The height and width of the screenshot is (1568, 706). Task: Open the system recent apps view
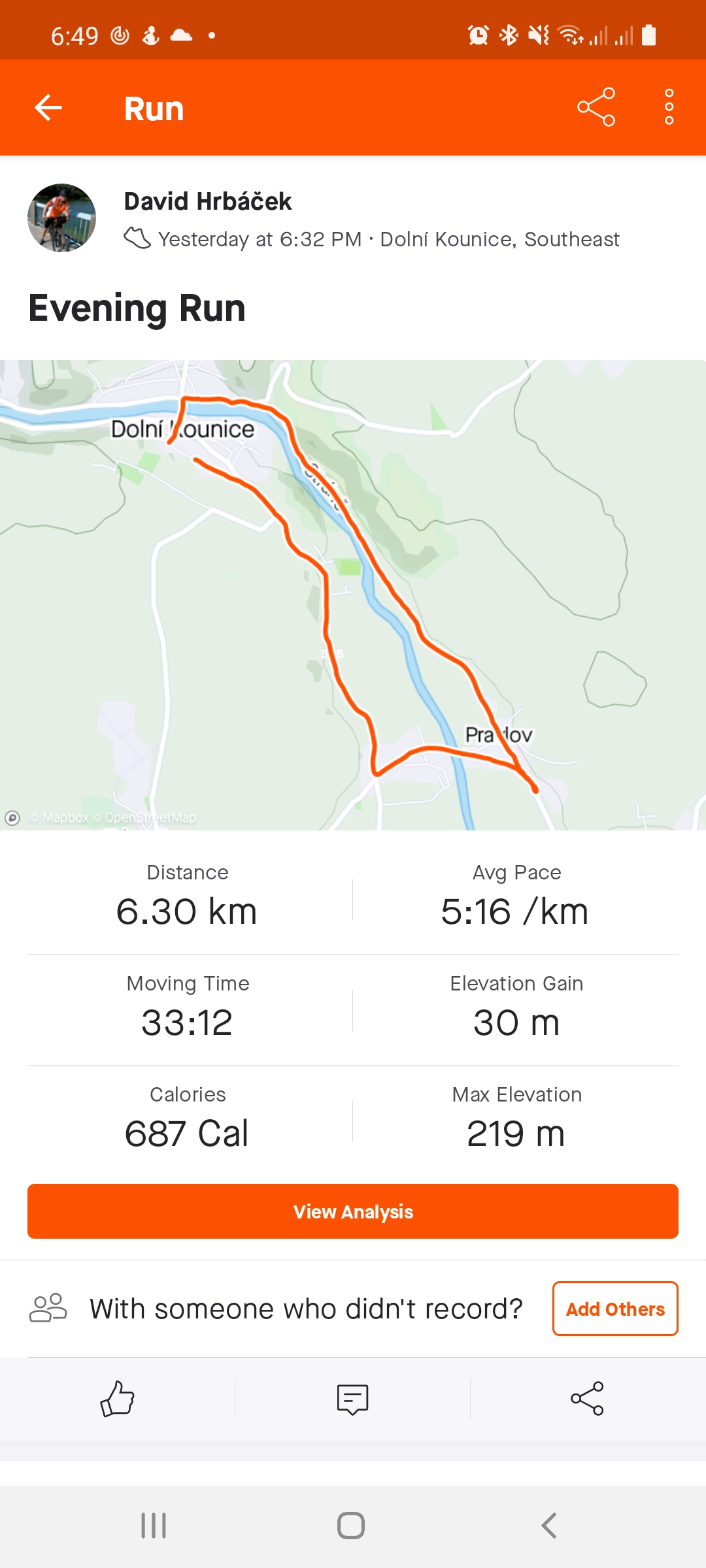[154, 1526]
